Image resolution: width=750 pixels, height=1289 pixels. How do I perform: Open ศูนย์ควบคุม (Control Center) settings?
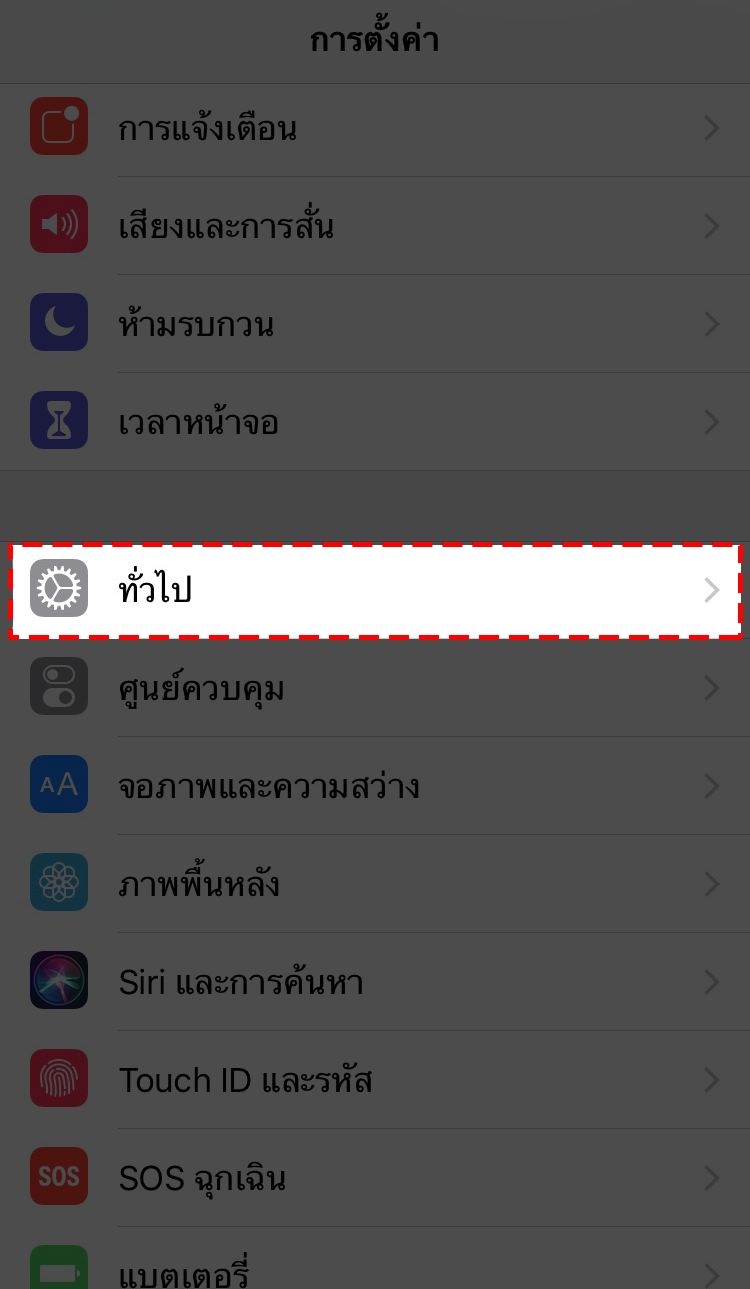click(x=375, y=688)
